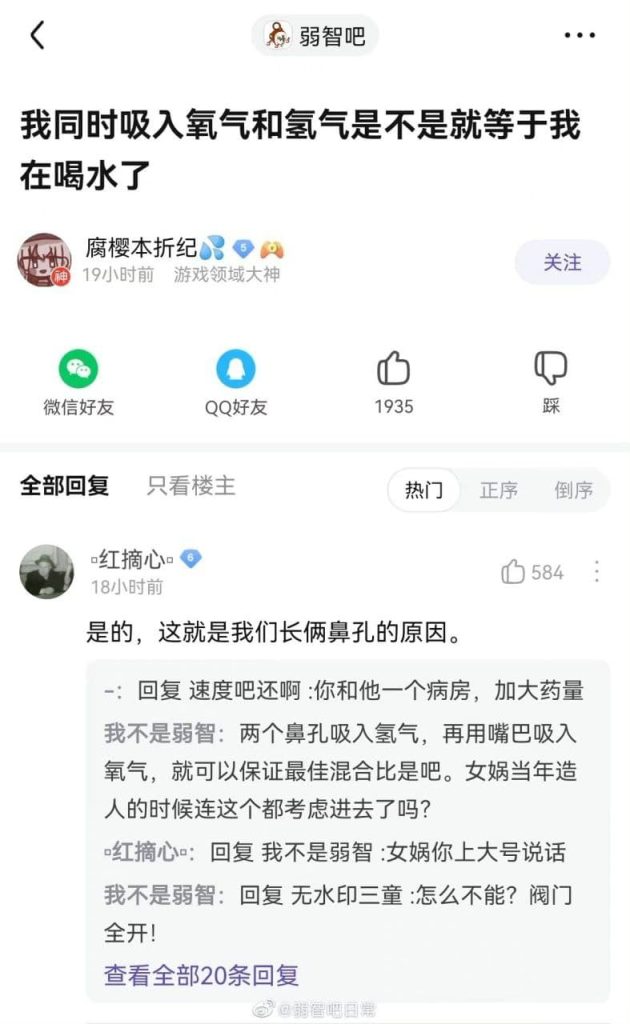Viewport: 630px width, 1024px height.
Task: Share post to QQ好友
Action: (x=236, y=371)
